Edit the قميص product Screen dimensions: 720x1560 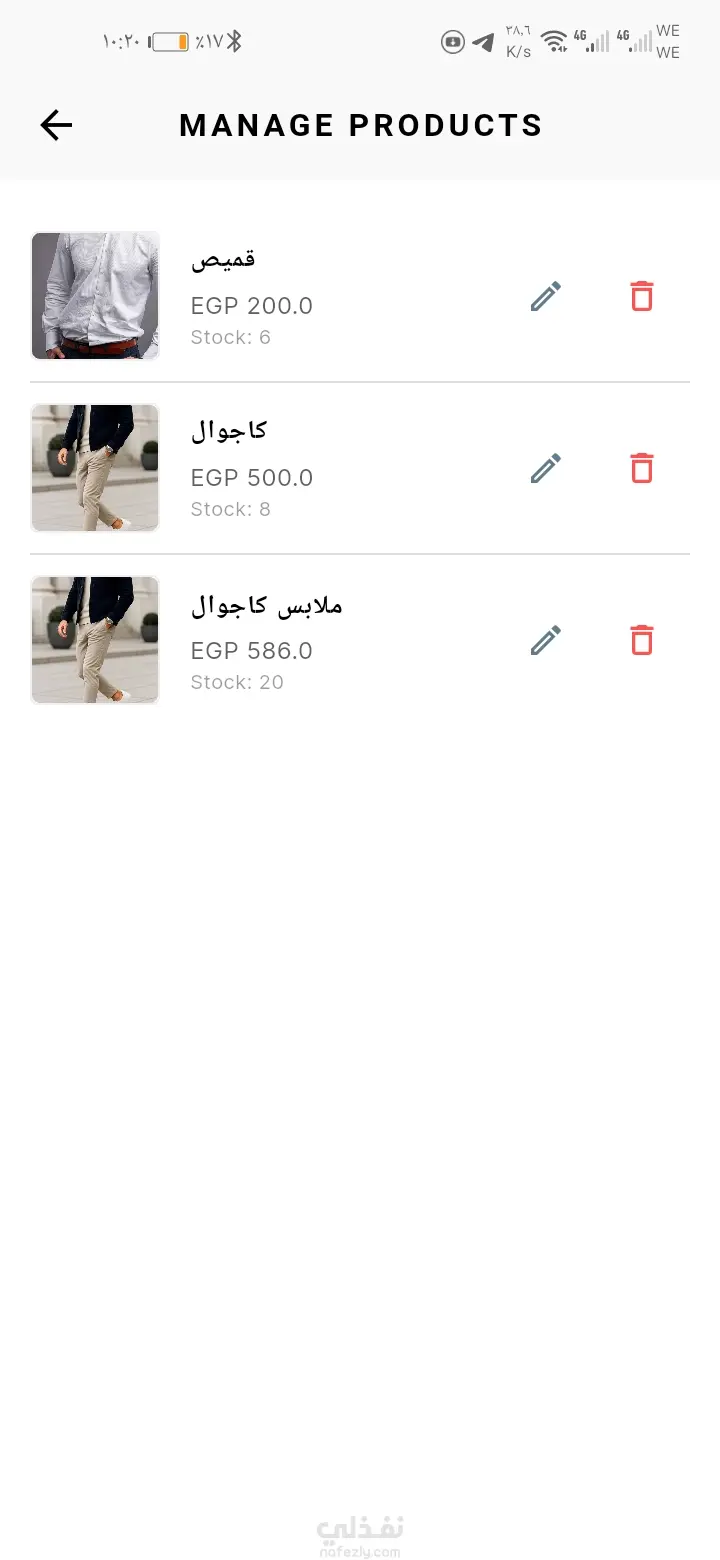pos(545,296)
